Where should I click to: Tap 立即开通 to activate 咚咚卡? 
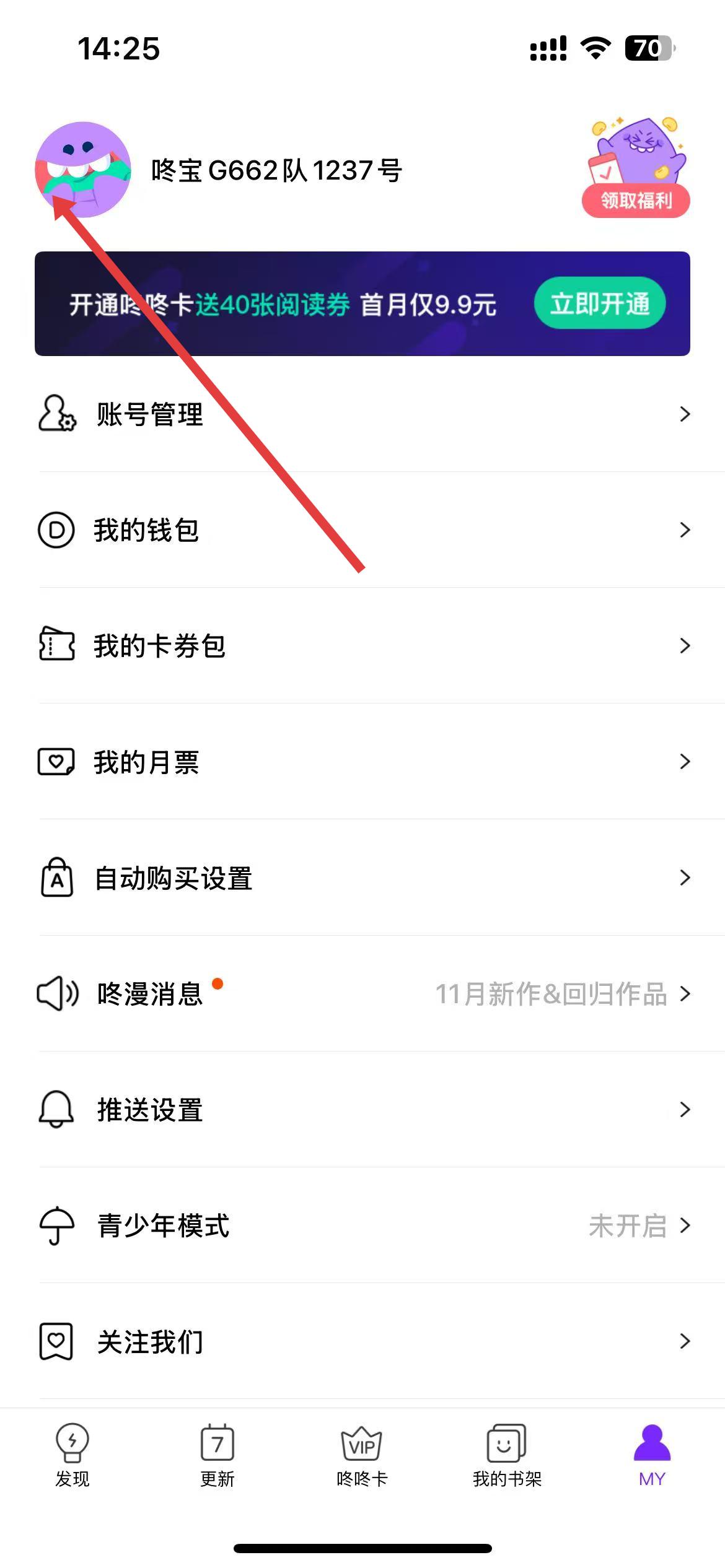599,303
